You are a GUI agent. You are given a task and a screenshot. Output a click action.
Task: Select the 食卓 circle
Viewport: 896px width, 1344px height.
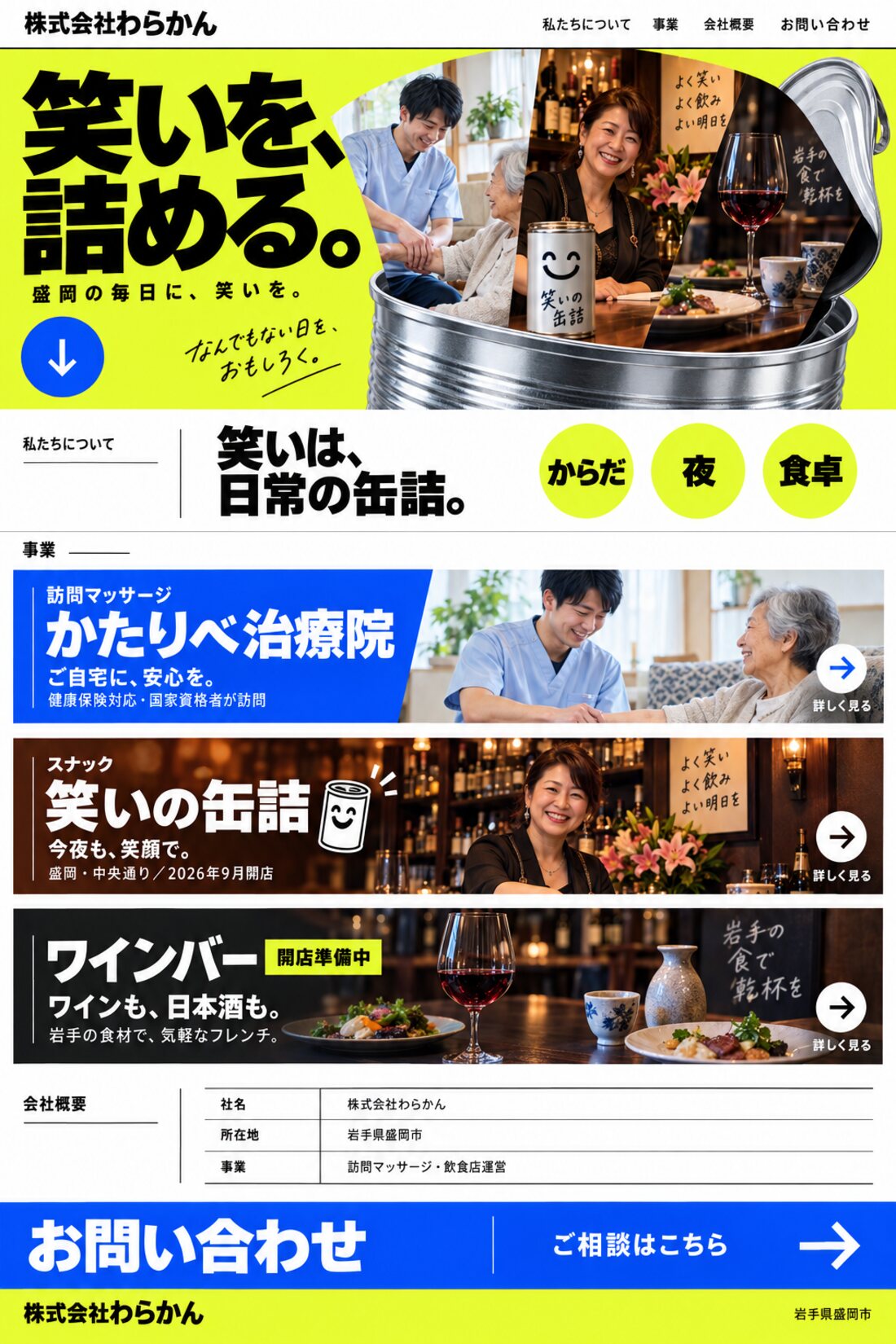[810, 471]
